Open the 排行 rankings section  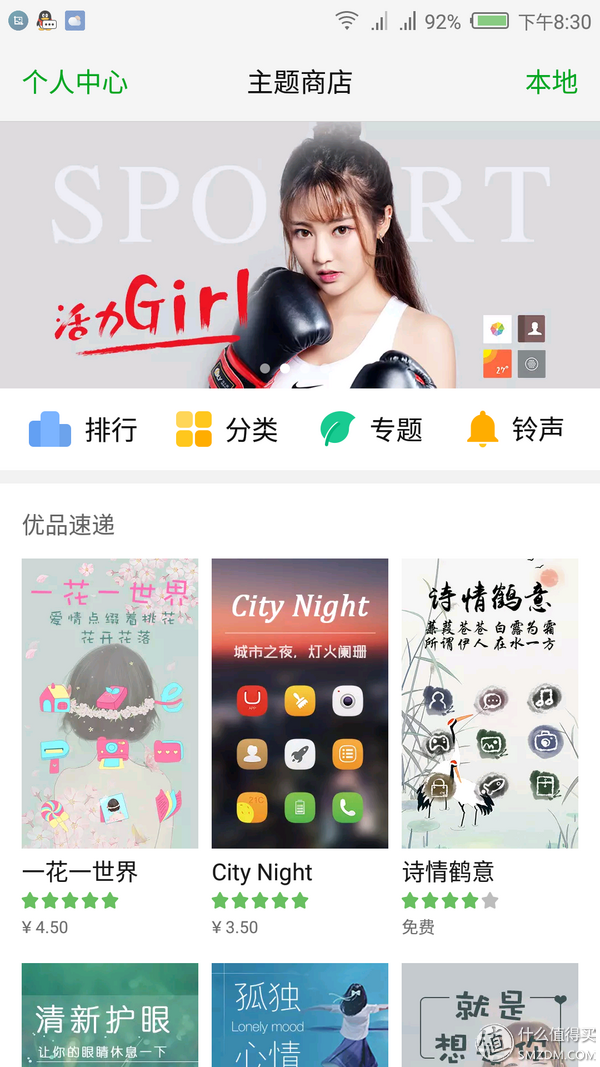coord(83,429)
